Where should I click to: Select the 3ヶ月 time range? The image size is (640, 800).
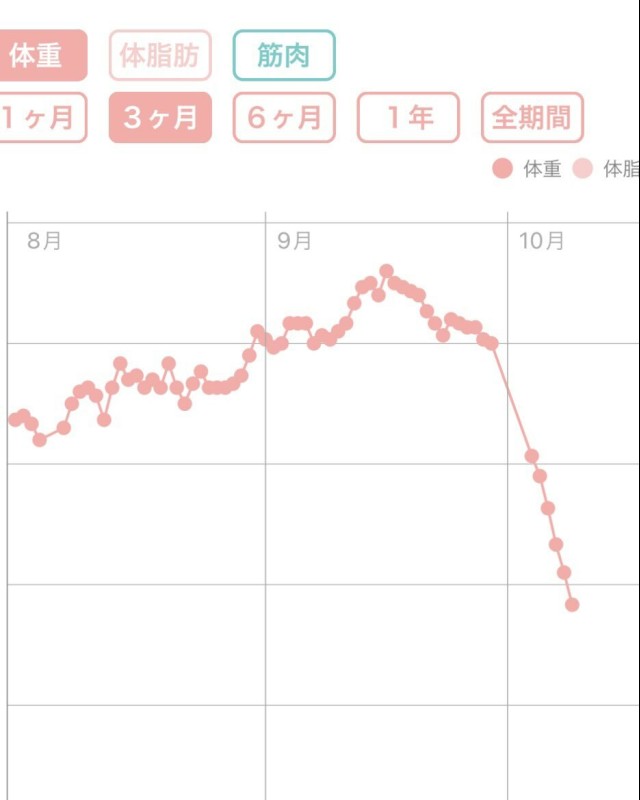tap(160, 118)
